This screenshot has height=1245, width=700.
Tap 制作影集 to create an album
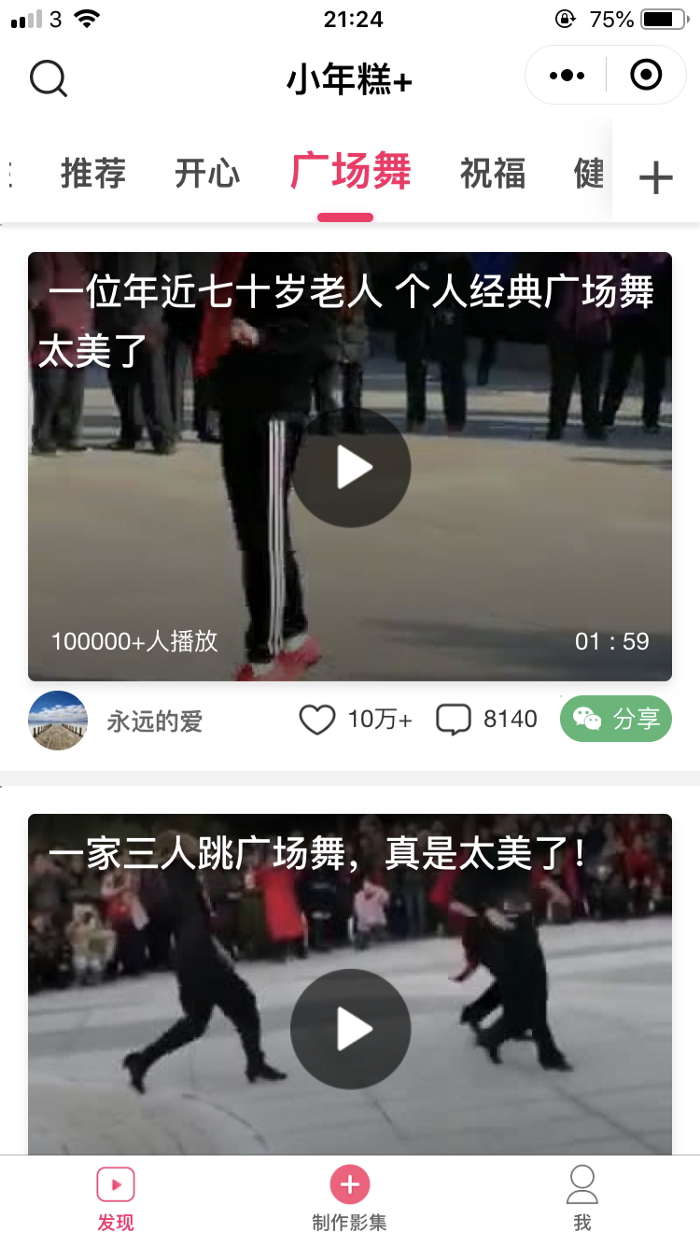[x=349, y=1199]
